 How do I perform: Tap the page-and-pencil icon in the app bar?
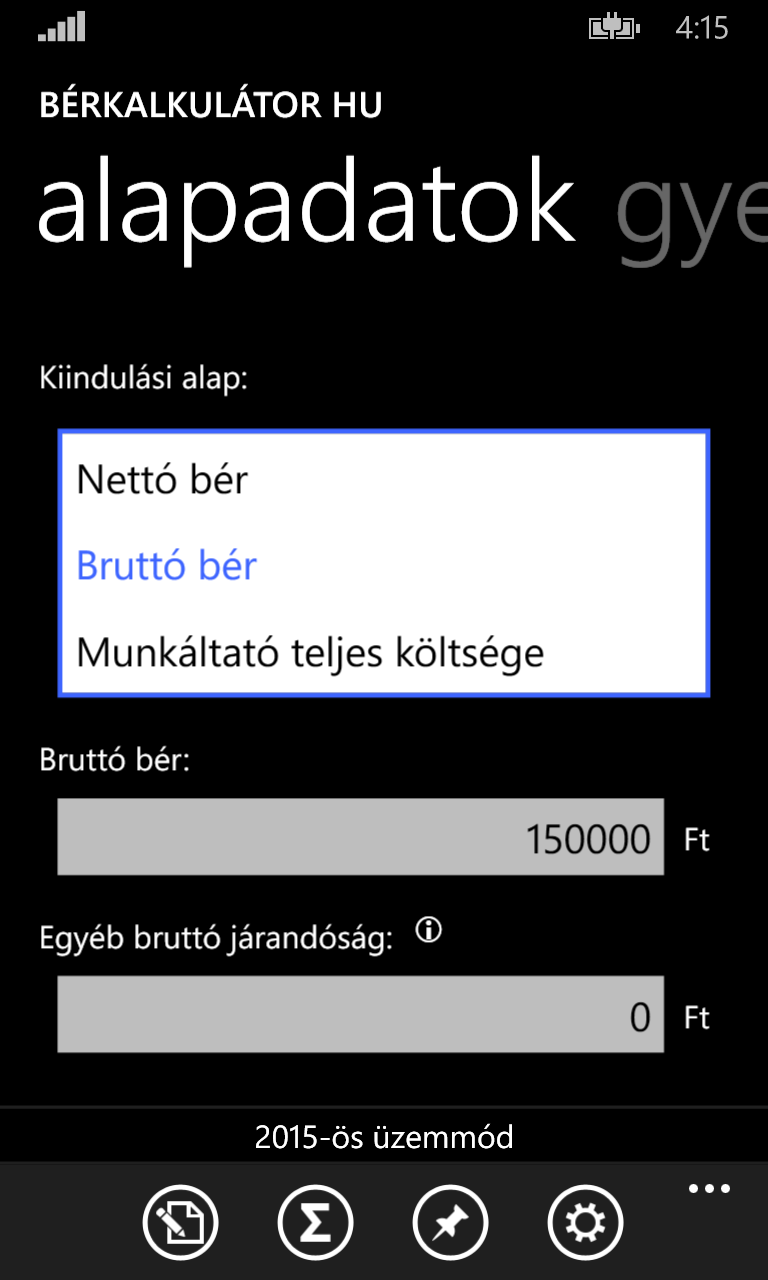point(180,1222)
